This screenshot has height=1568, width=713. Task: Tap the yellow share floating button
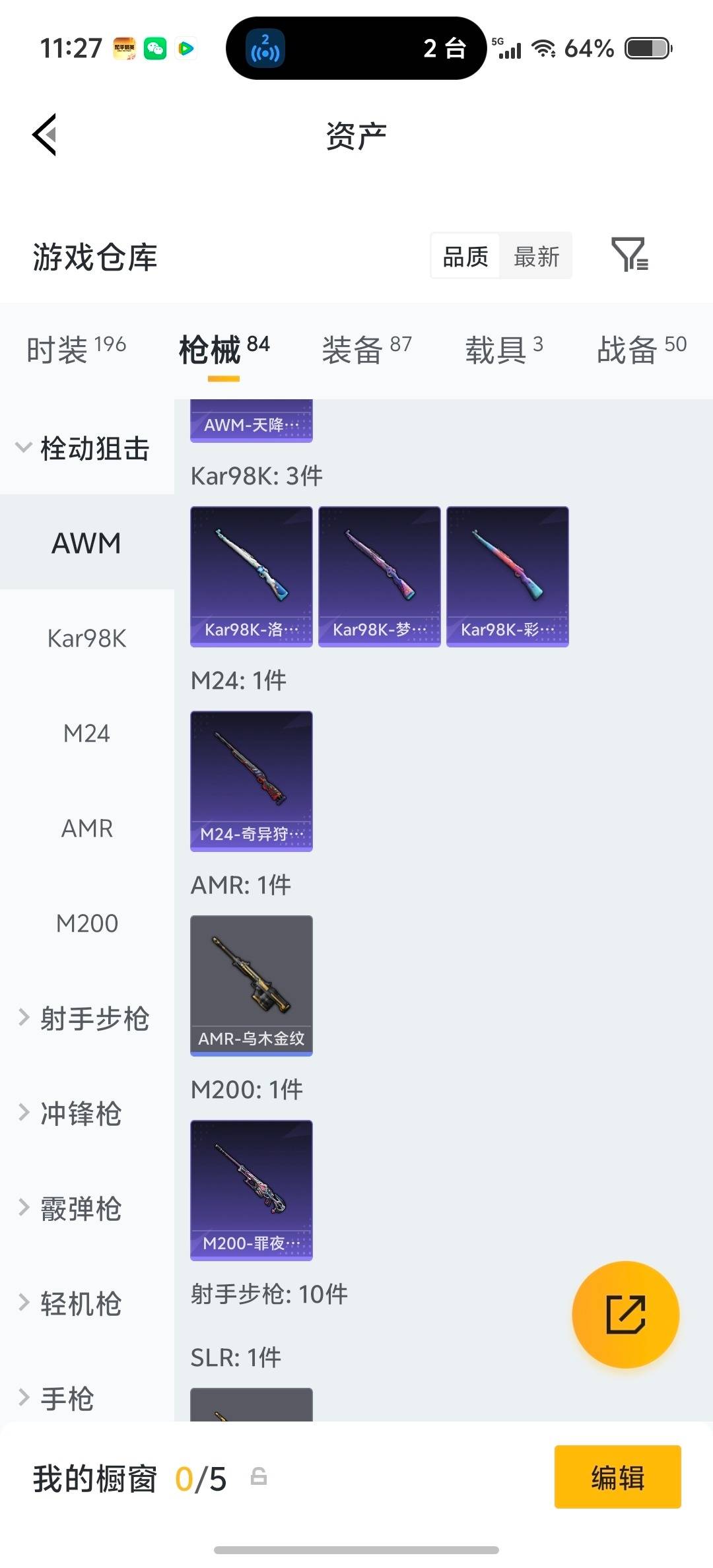pos(625,1315)
